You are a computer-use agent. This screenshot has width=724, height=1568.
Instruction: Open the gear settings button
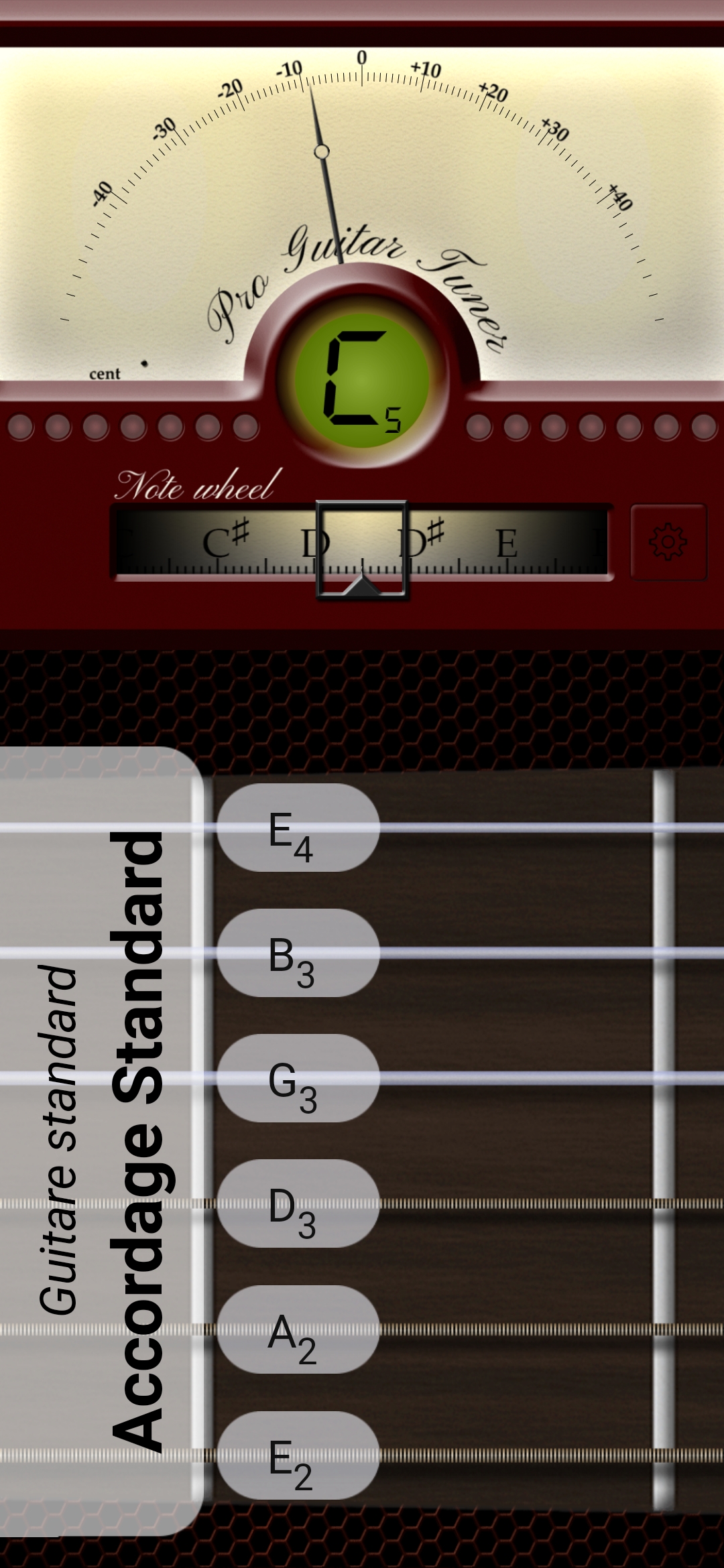[x=668, y=541]
